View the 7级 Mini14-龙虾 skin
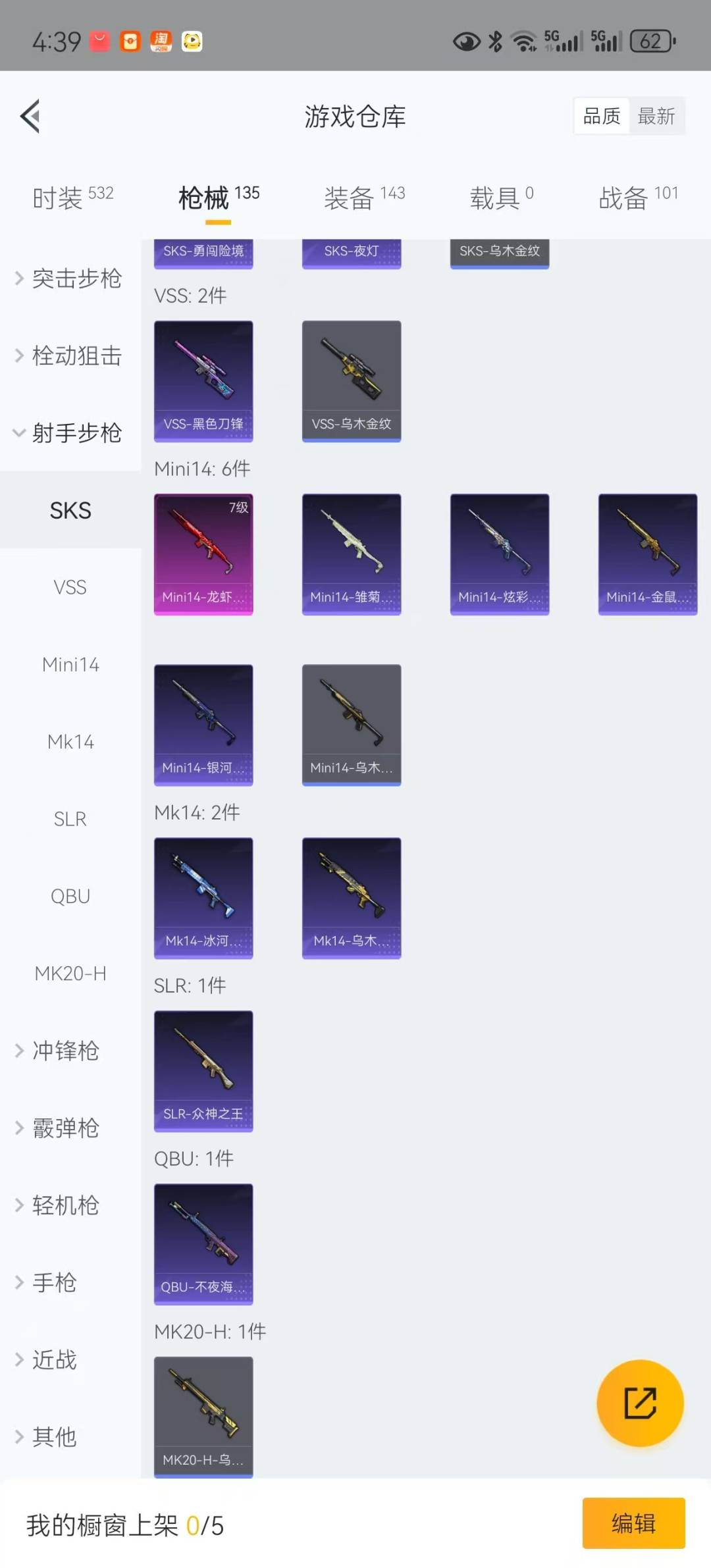The image size is (711, 1568). 203,554
